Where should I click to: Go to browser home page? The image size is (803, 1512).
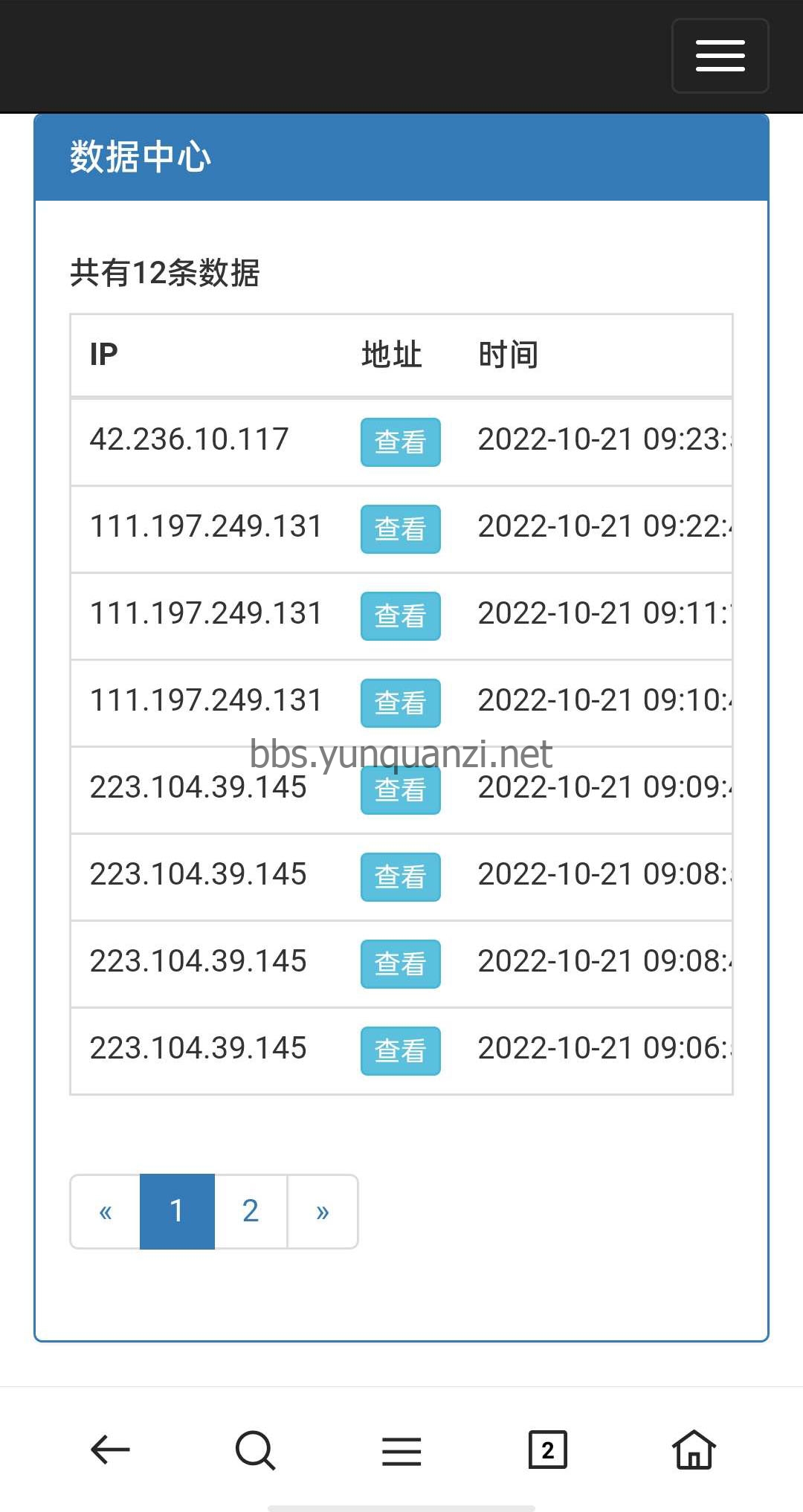pyautogui.click(x=694, y=1450)
